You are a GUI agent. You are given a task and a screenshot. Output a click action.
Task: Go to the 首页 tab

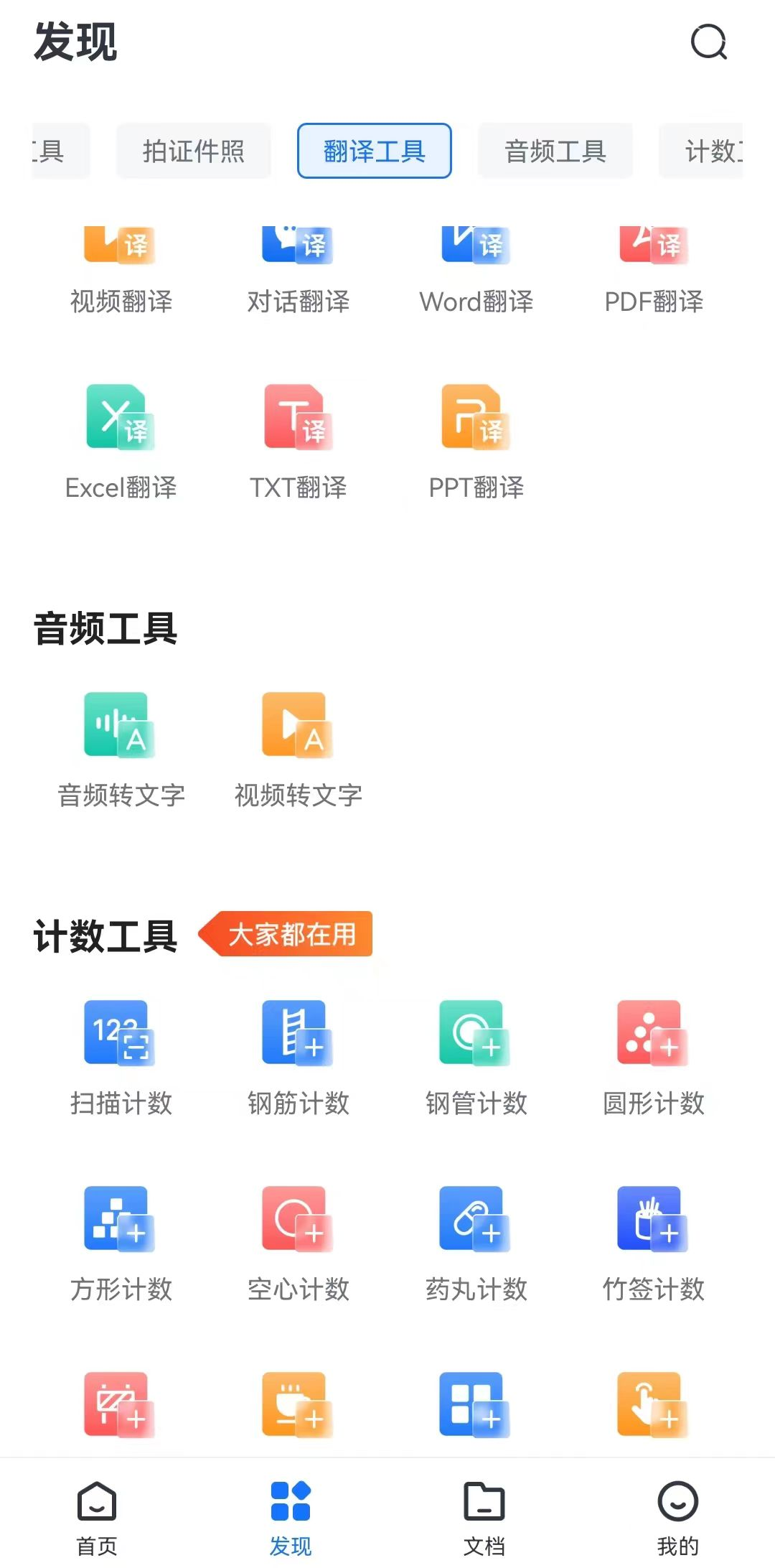tap(97, 1516)
